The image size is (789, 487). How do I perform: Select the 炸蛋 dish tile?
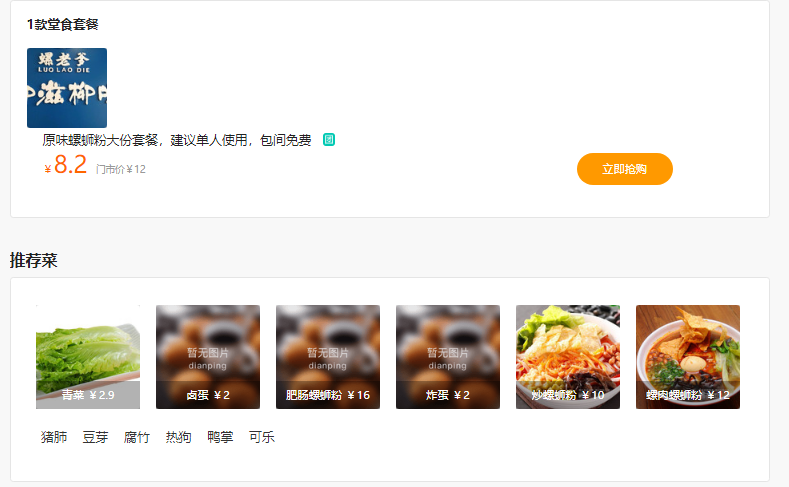click(x=448, y=357)
